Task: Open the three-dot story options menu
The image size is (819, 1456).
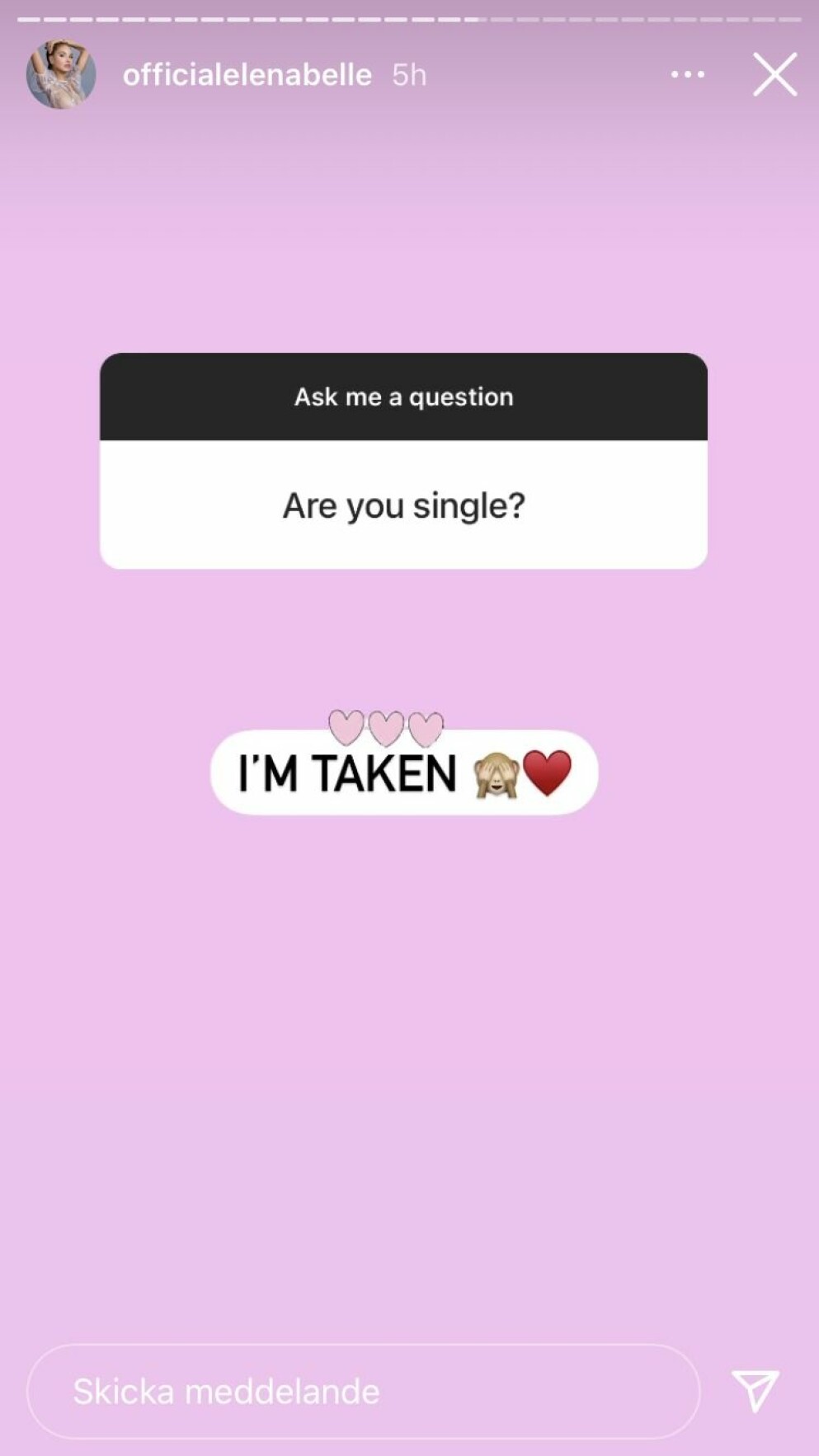Action: click(x=688, y=74)
